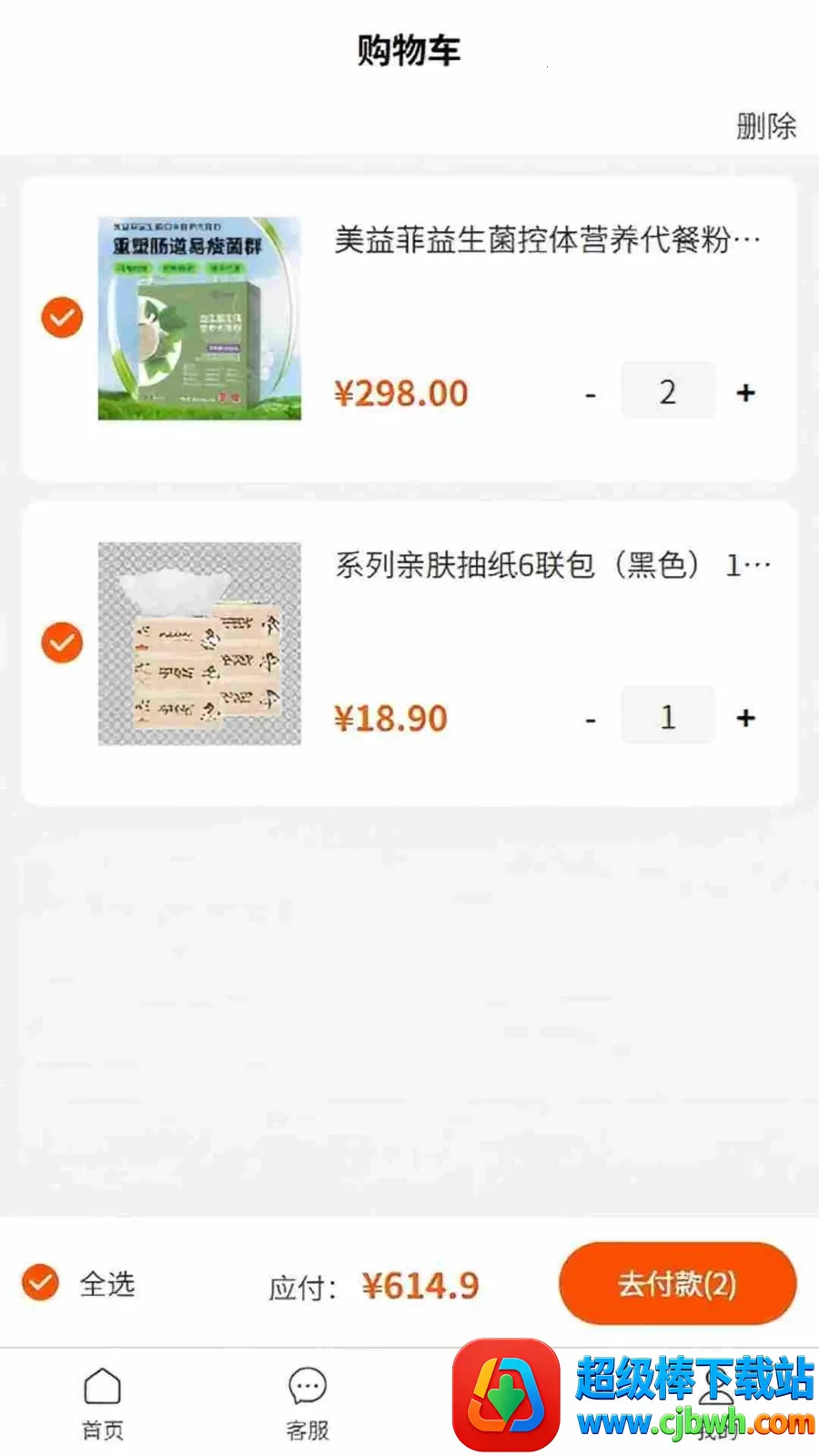
Task: Proceed with 去付款(2) button
Action: click(x=678, y=1284)
